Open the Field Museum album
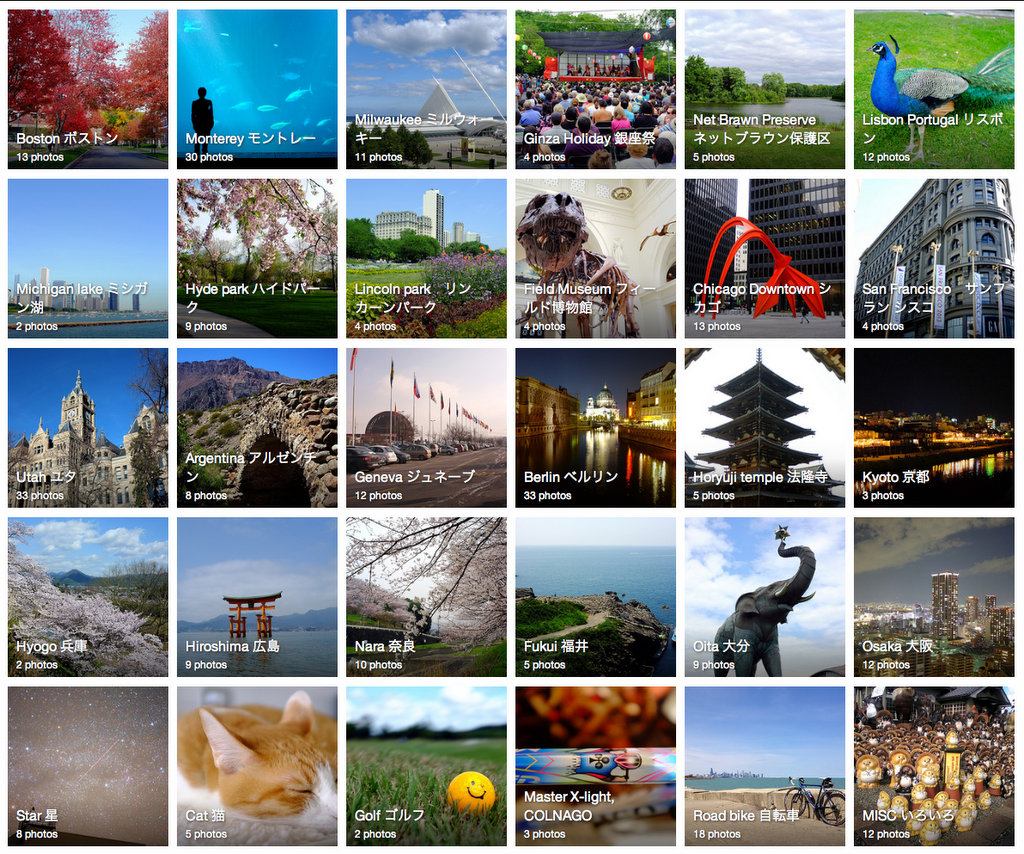The height and width of the screenshot is (854, 1024). tap(595, 258)
